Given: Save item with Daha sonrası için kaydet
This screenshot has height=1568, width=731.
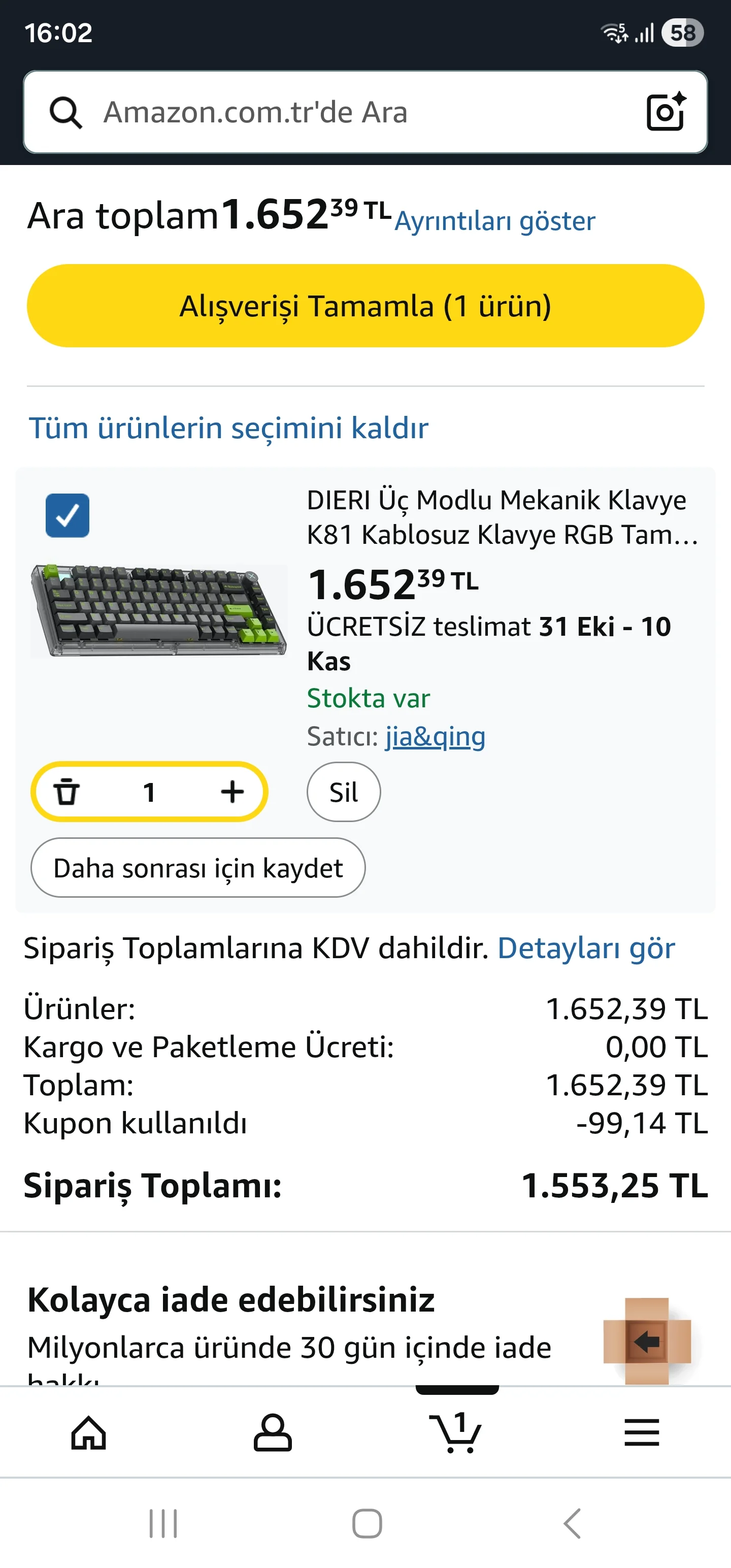Looking at the screenshot, I should pyautogui.click(x=198, y=868).
